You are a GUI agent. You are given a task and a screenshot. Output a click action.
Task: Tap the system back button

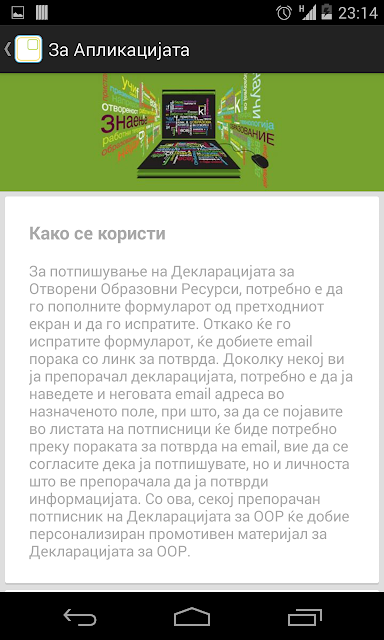click(x=80, y=617)
